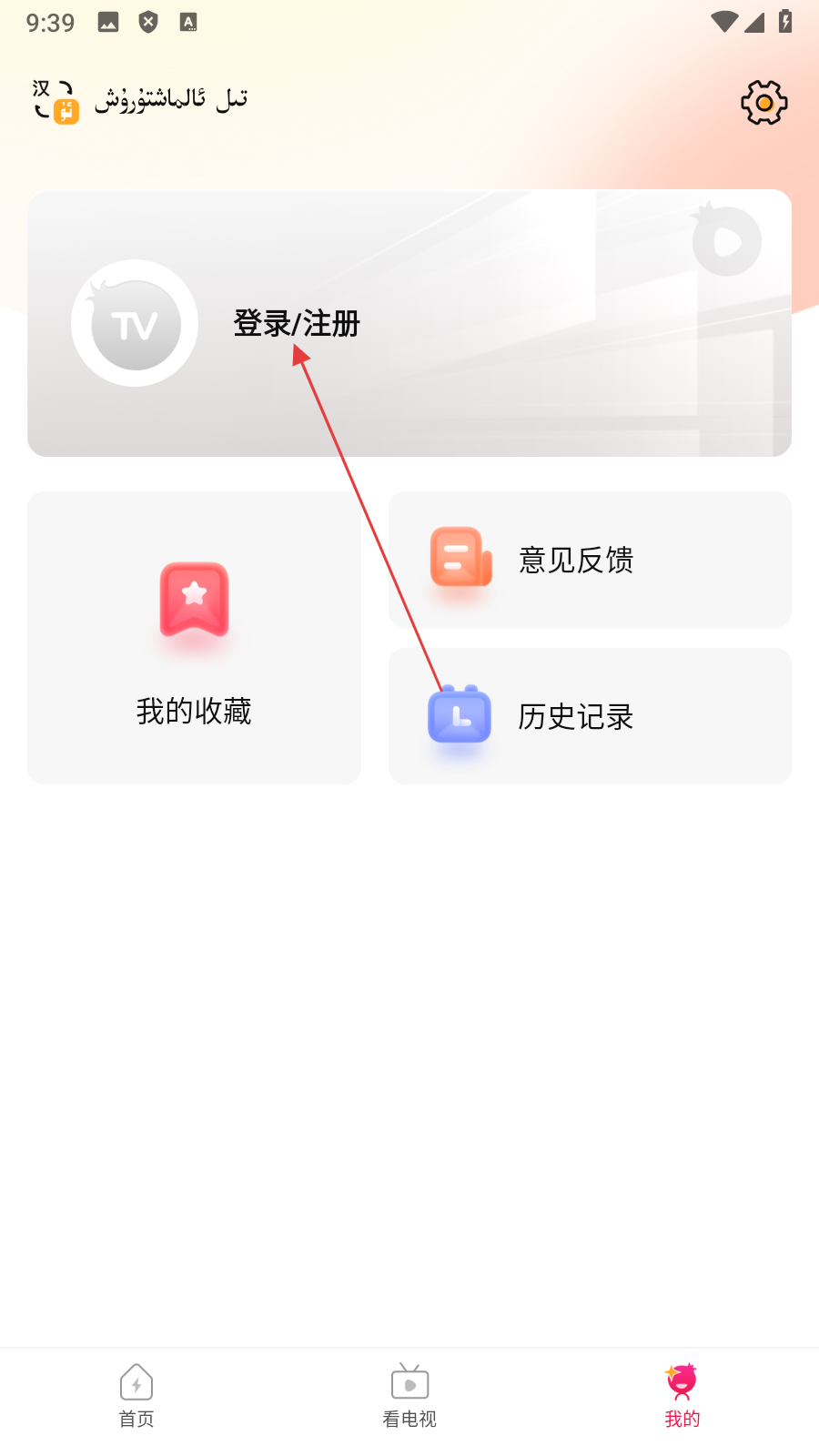Switch language with the 汉/Uyghur toggle

coord(56,101)
